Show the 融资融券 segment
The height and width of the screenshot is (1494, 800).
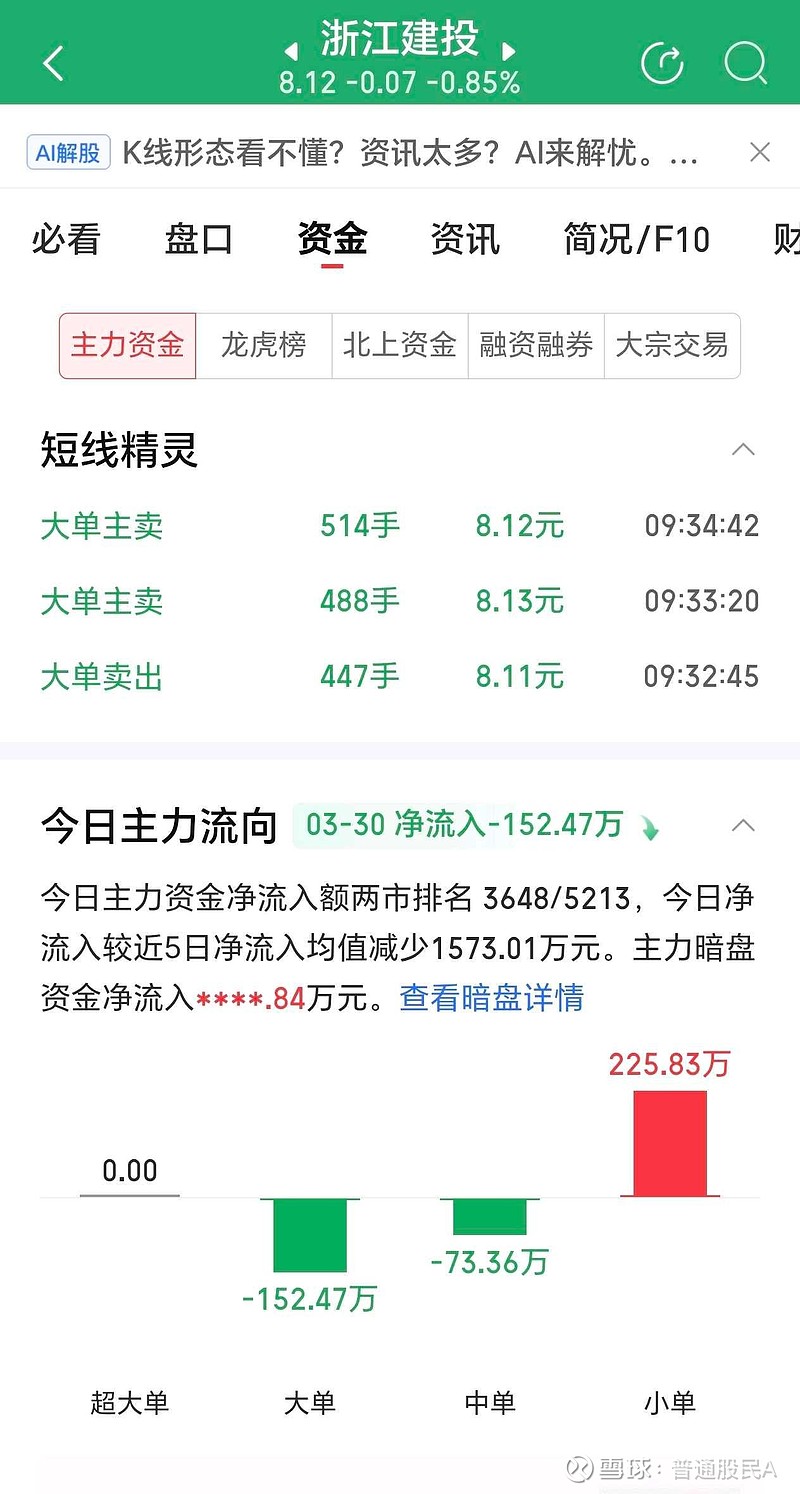coord(536,346)
